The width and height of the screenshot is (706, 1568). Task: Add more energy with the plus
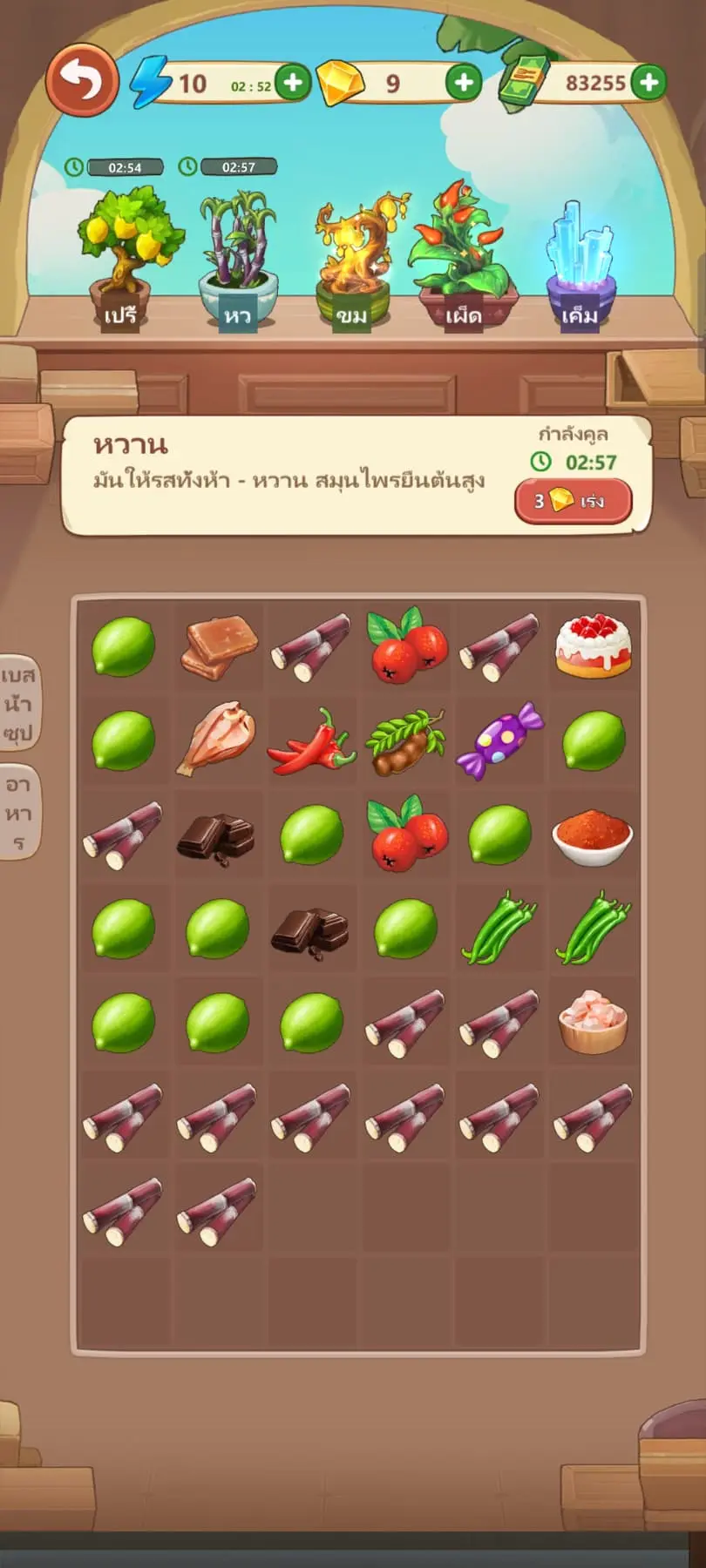tap(294, 84)
